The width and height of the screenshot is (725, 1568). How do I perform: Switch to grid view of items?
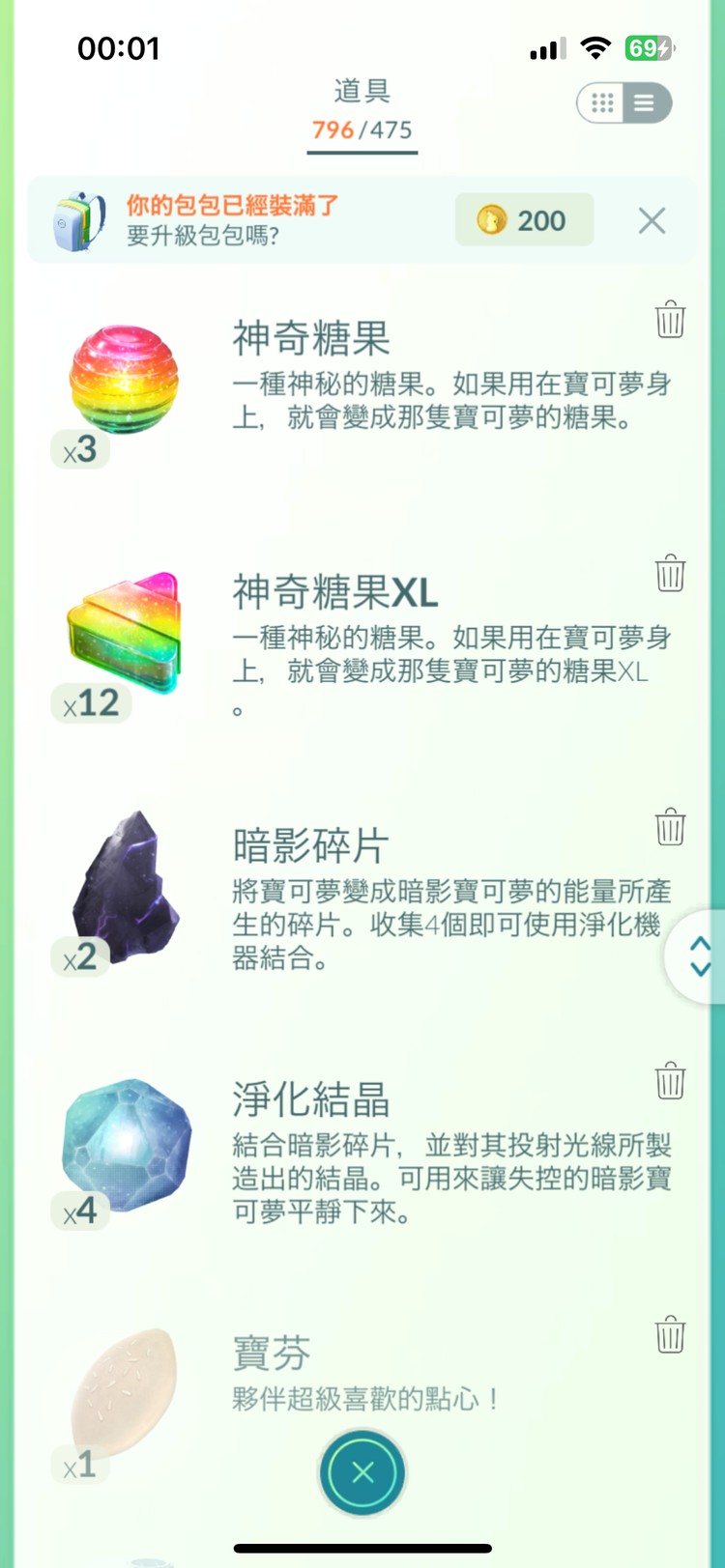(x=601, y=102)
